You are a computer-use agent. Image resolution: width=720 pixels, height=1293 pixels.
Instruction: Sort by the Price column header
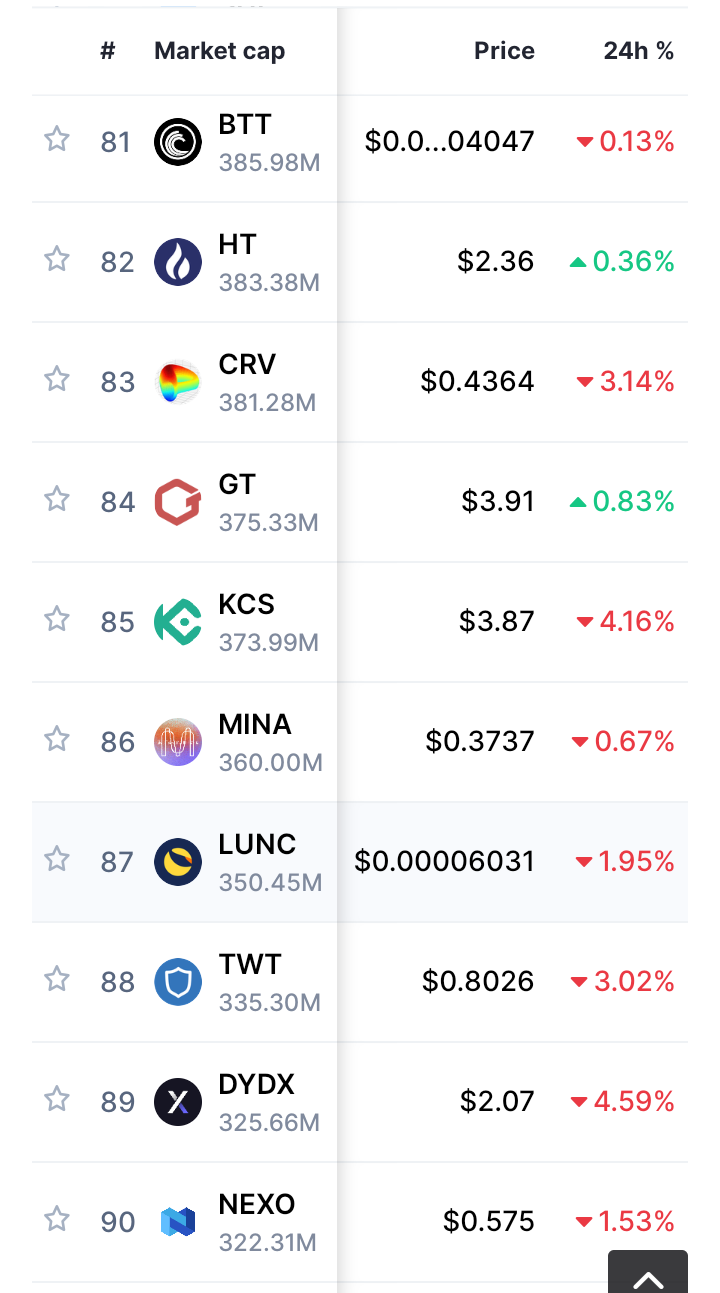pos(504,51)
